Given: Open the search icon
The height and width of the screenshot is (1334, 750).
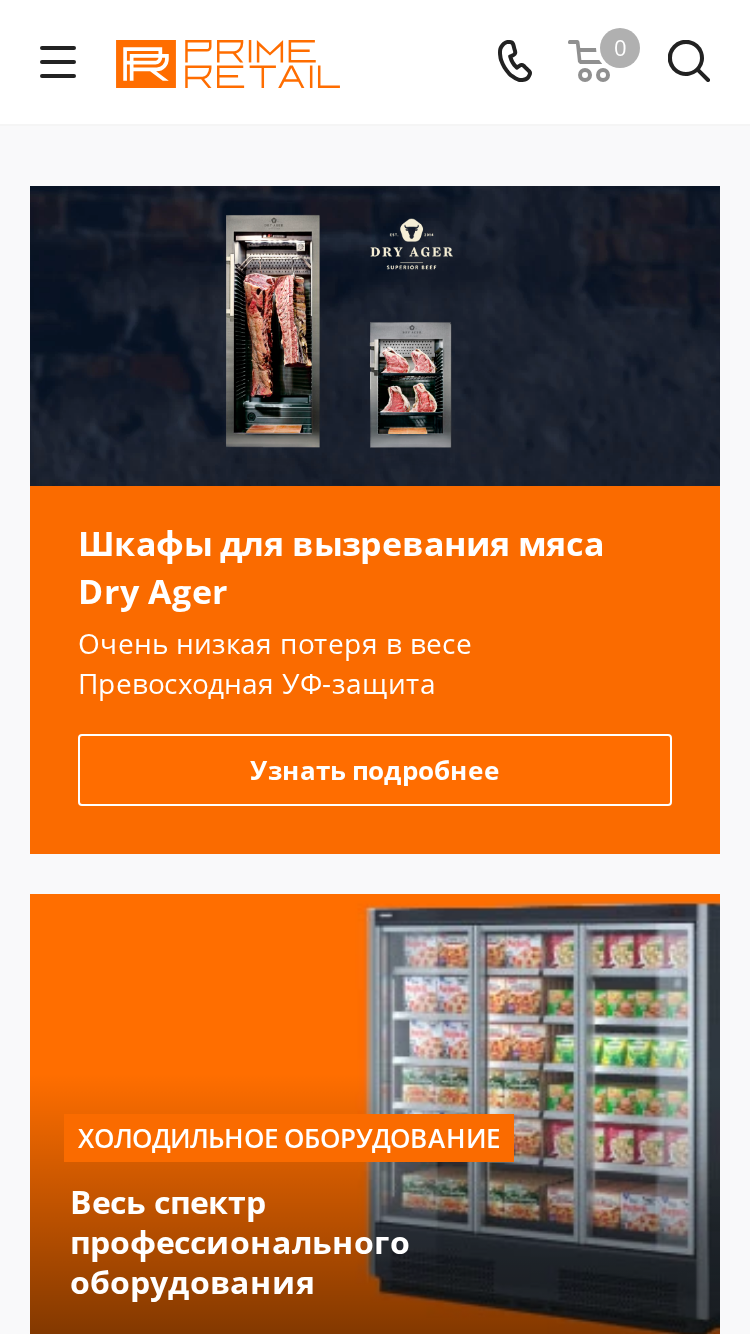Looking at the screenshot, I should [689, 61].
